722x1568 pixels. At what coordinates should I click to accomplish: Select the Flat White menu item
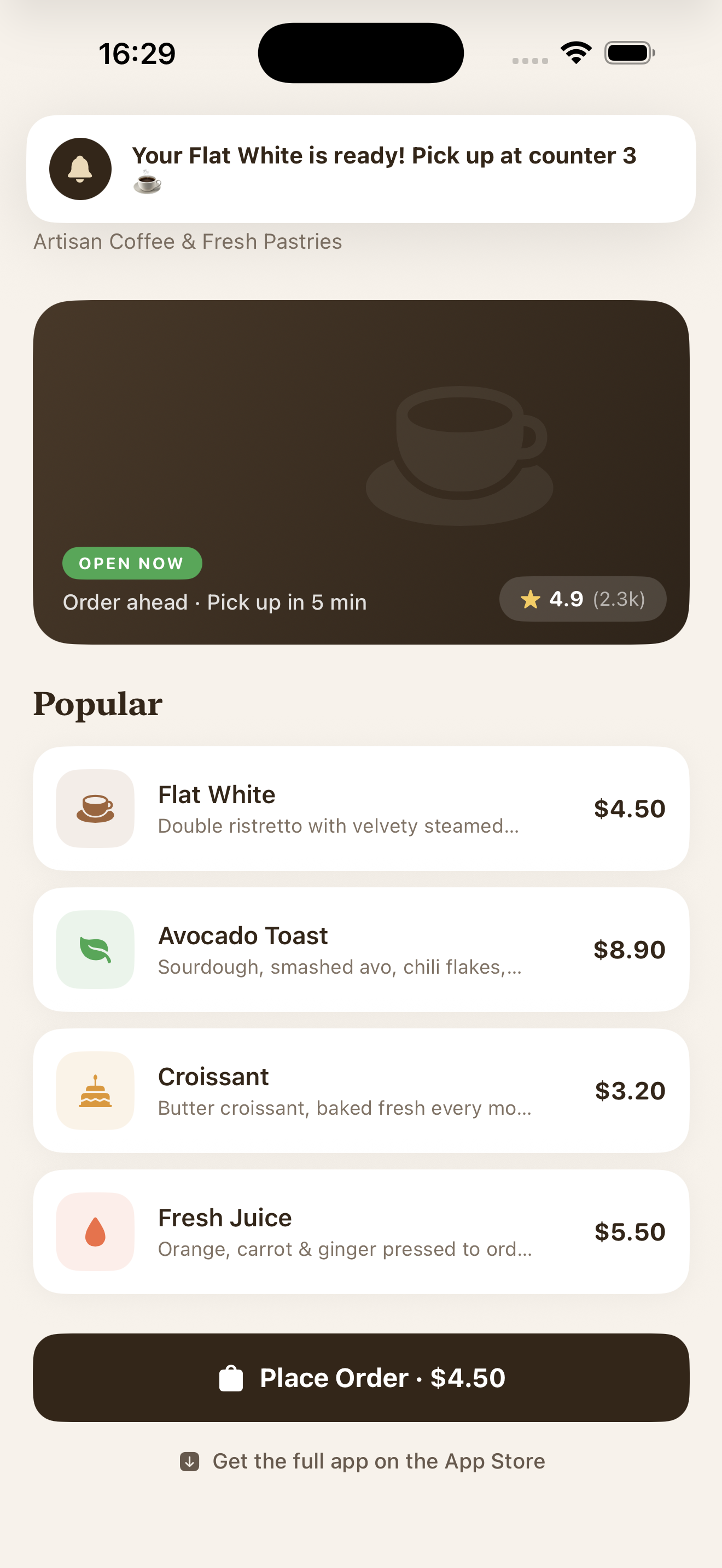[x=360, y=809]
